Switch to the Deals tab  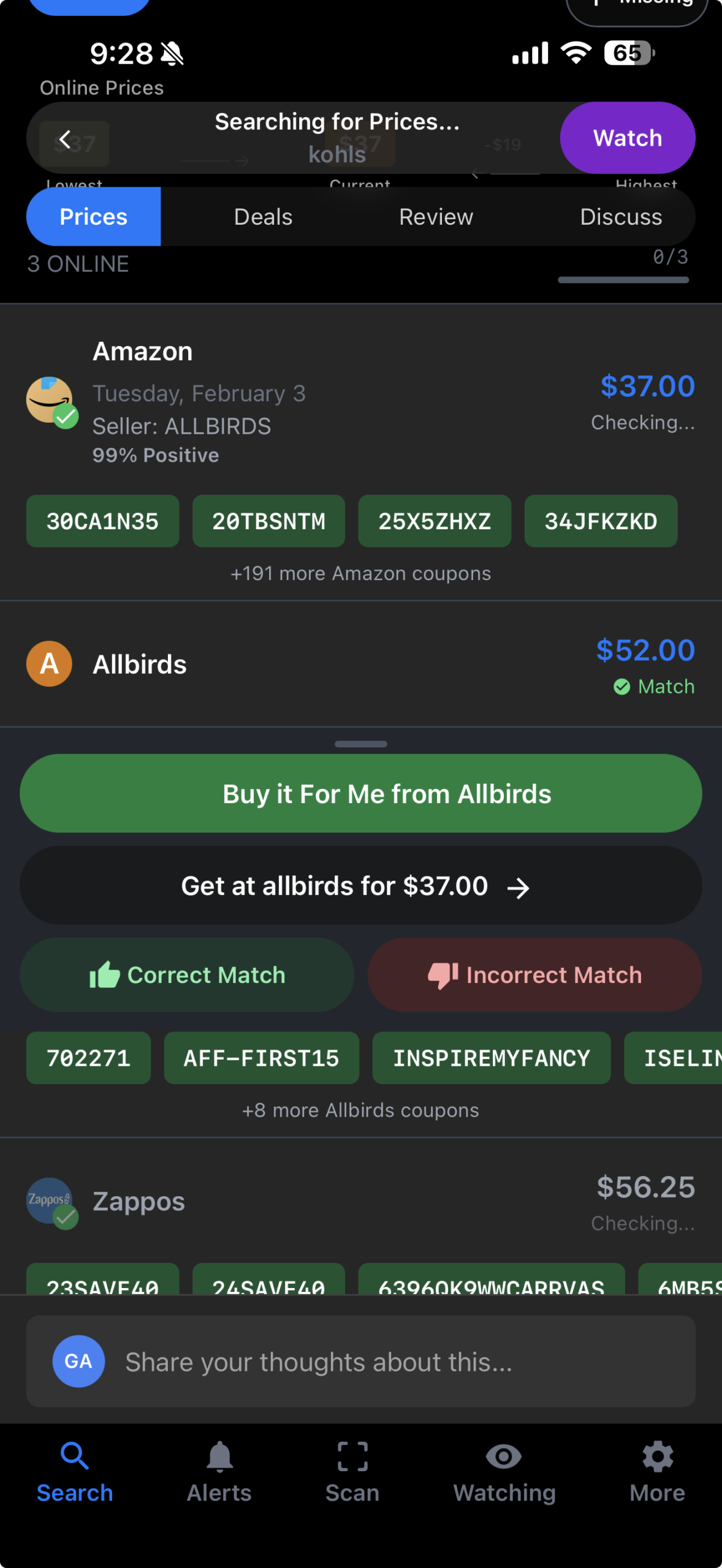click(263, 217)
